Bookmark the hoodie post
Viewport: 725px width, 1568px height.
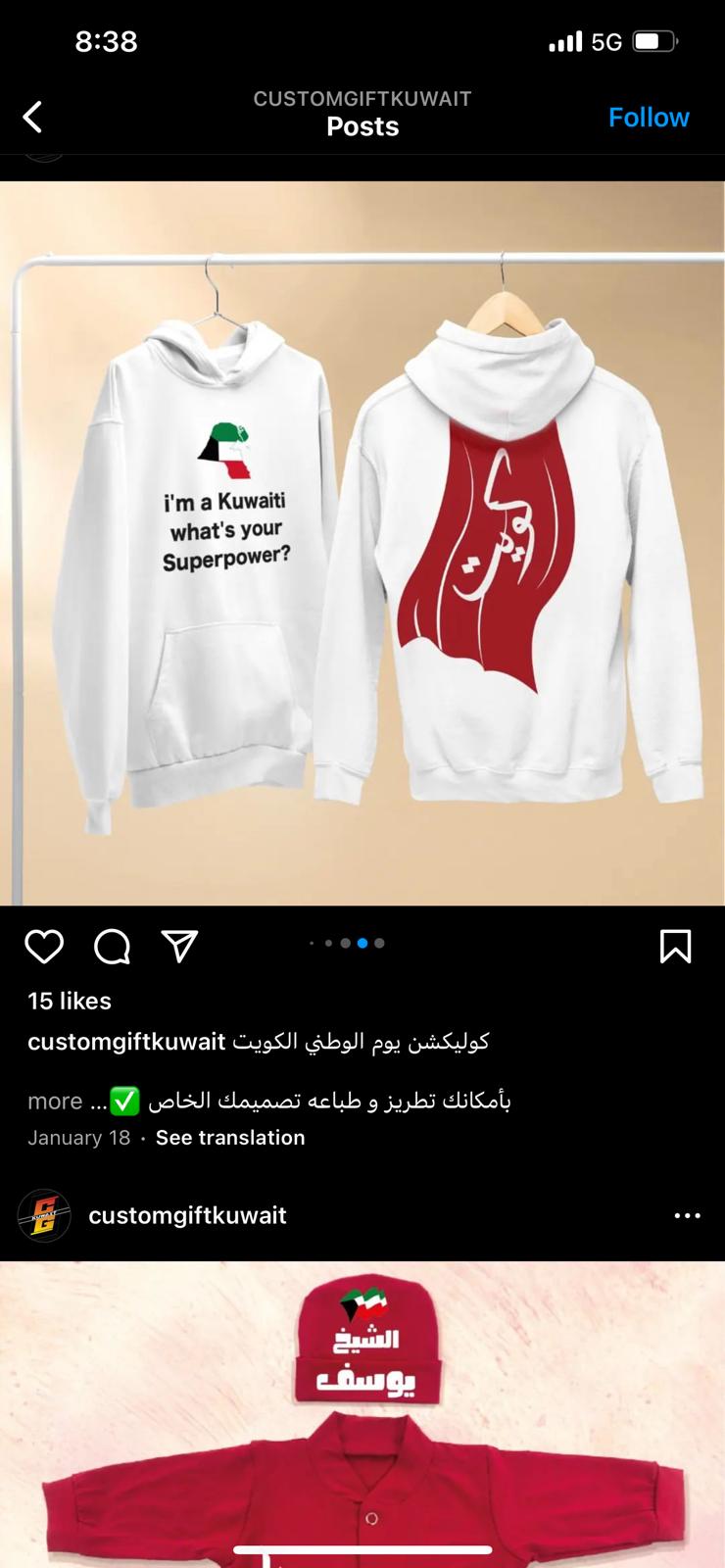676,947
